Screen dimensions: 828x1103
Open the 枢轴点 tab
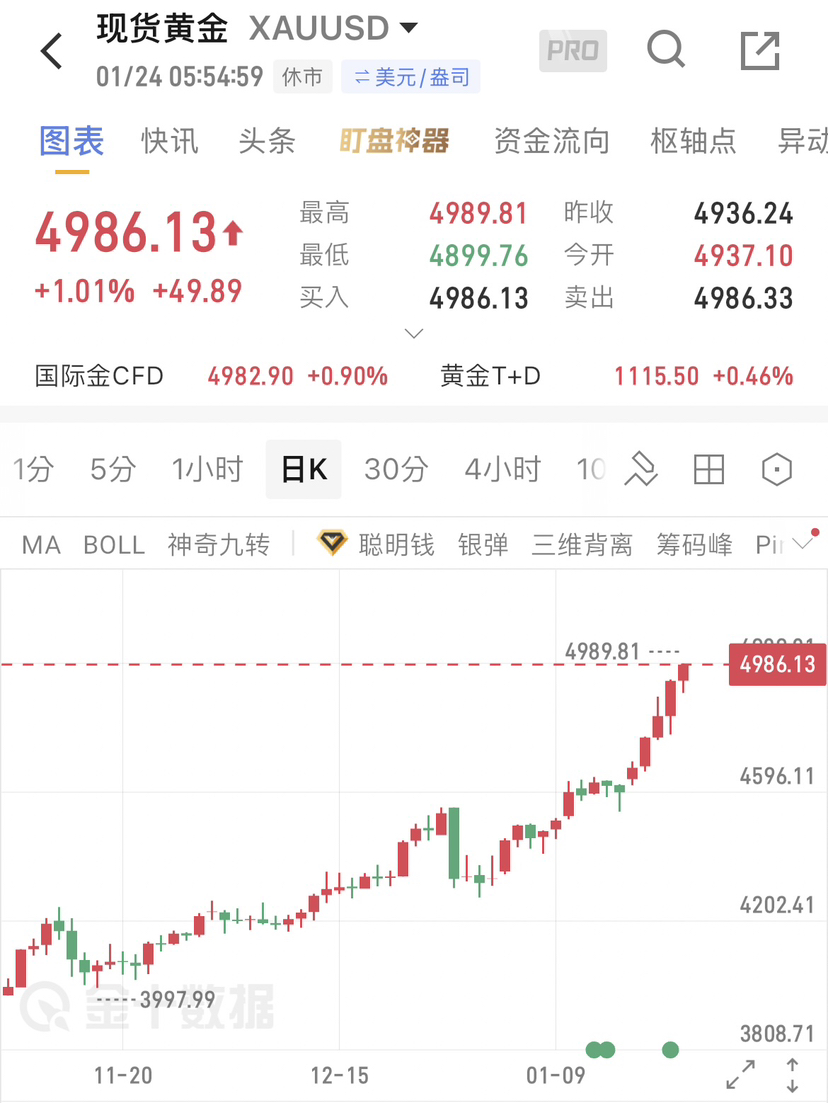[x=693, y=141]
